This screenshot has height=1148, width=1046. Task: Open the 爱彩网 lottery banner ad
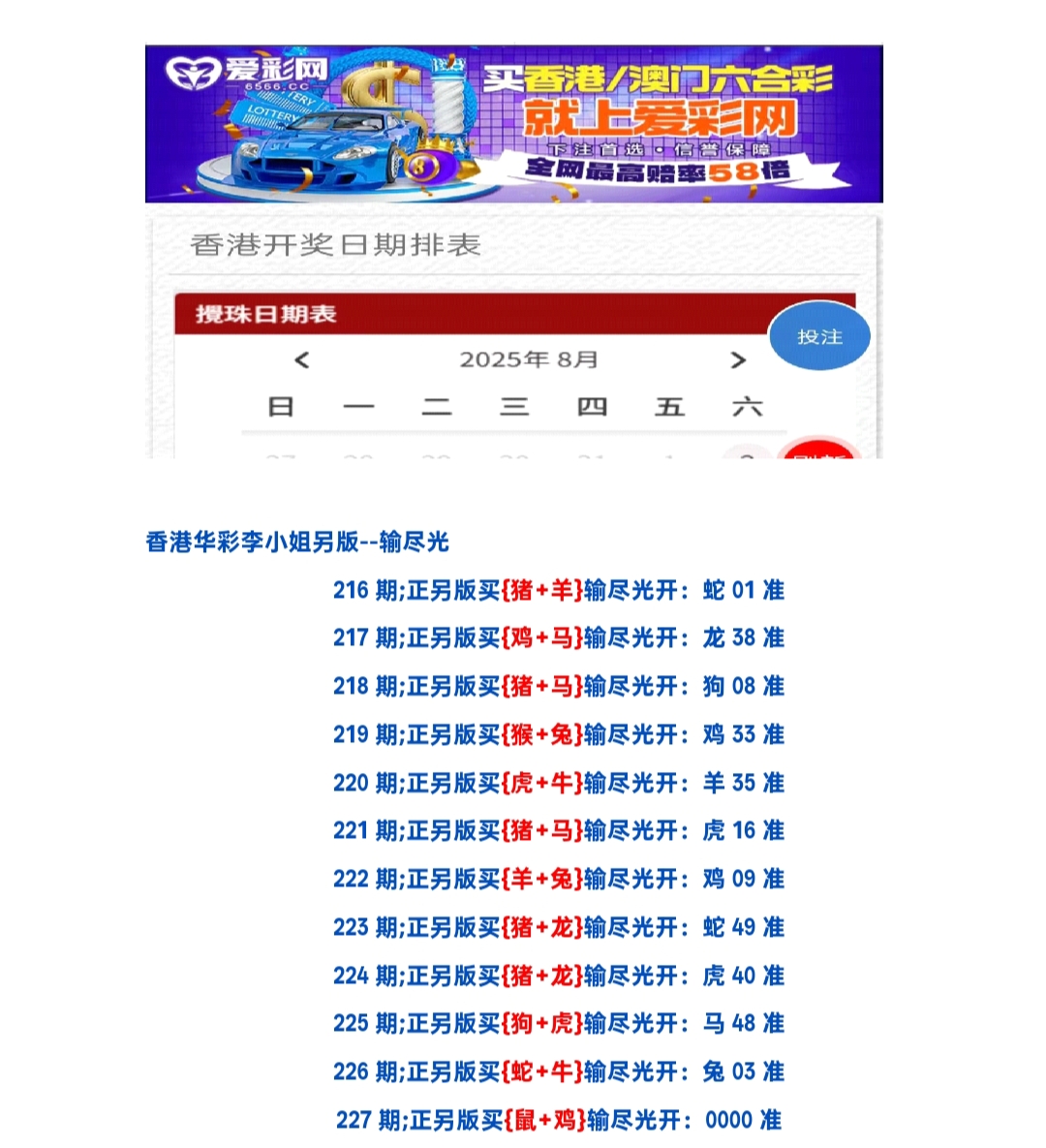[x=513, y=124]
